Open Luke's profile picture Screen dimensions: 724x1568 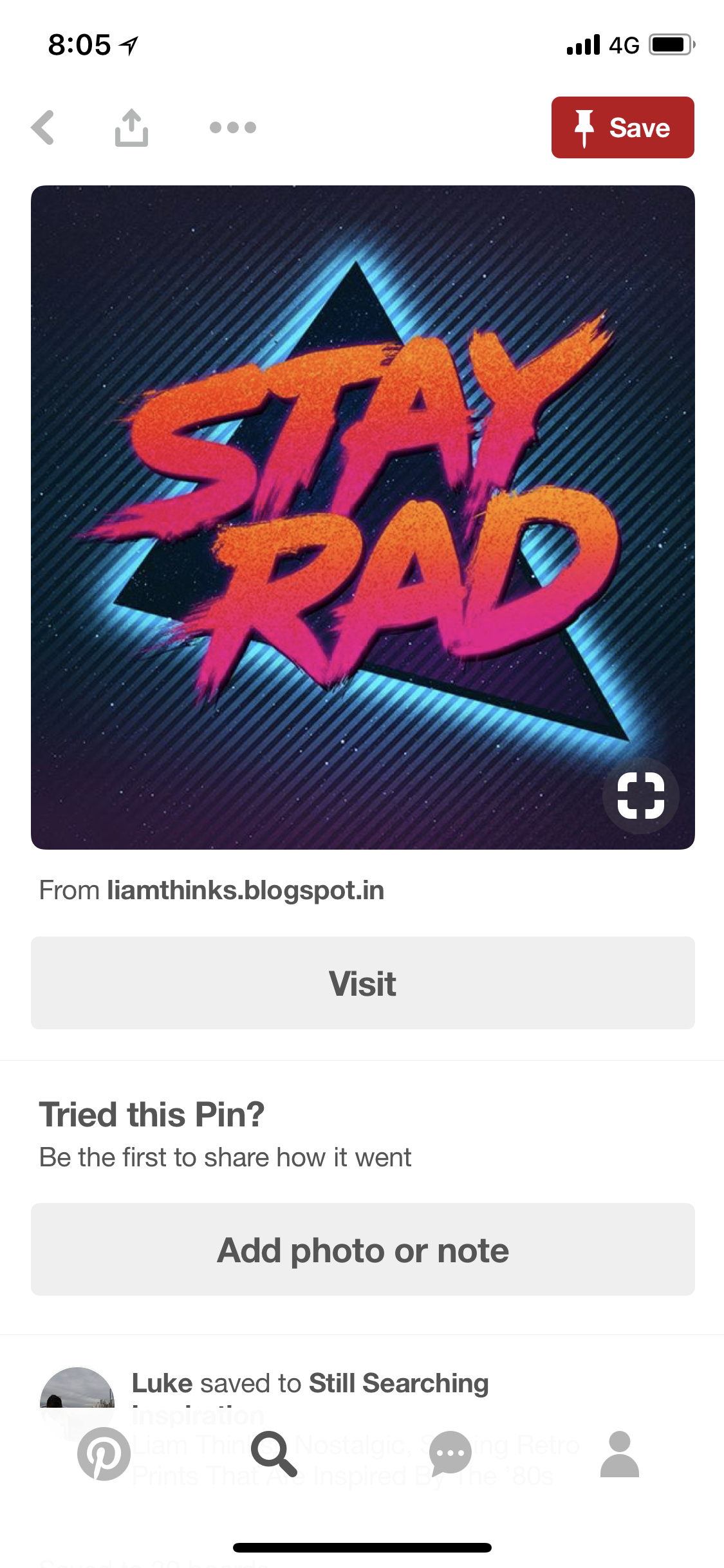click(x=77, y=1390)
